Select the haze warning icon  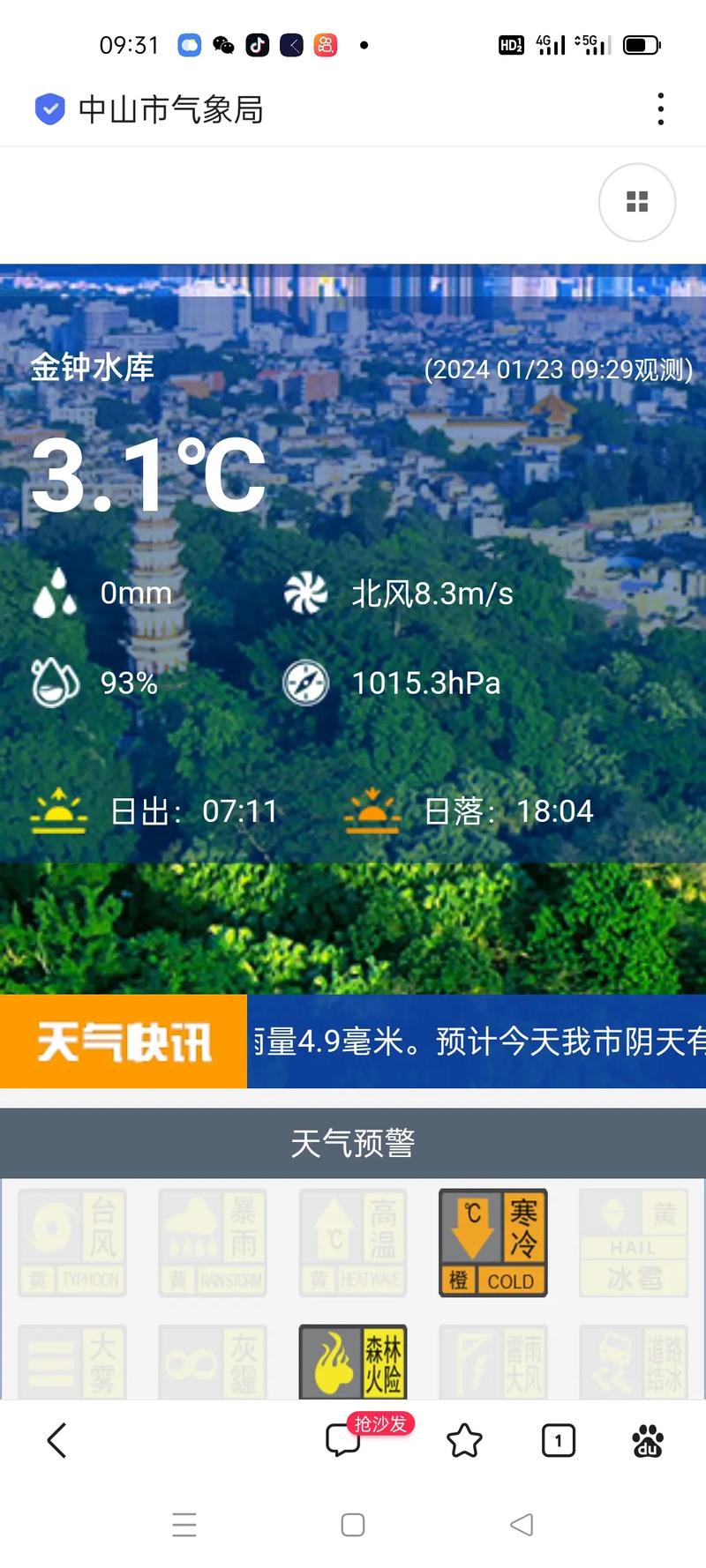(x=212, y=1363)
